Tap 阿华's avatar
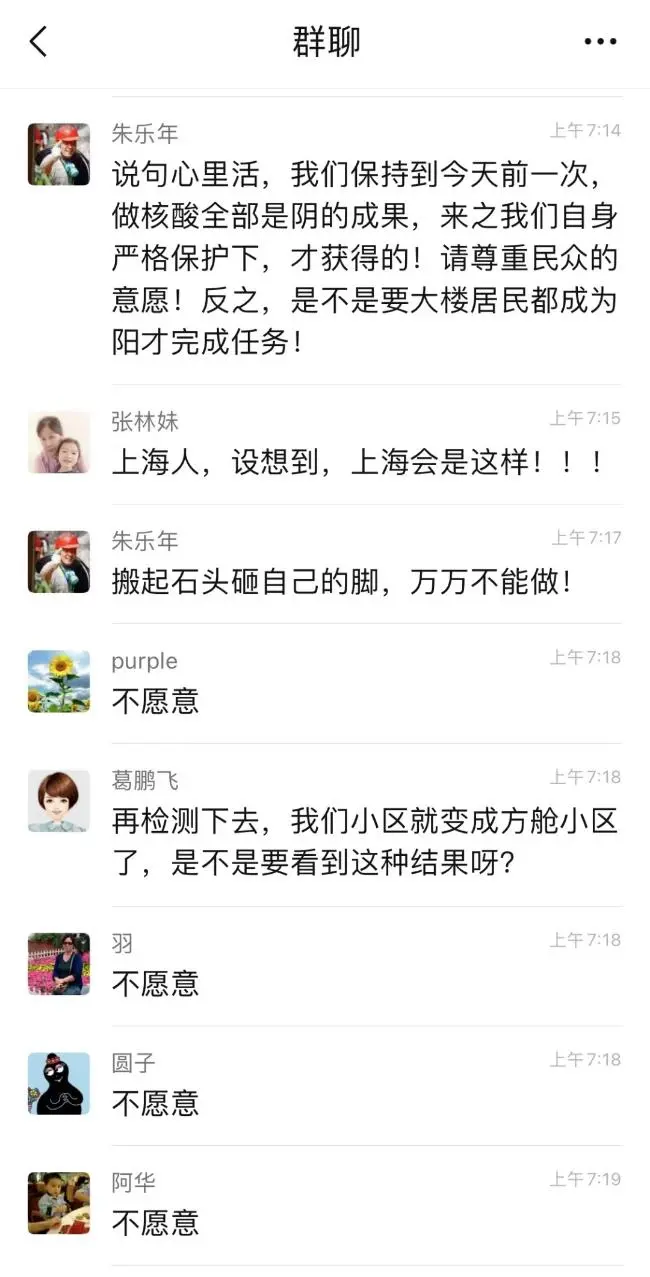The image size is (650, 1277). point(58,1203)
